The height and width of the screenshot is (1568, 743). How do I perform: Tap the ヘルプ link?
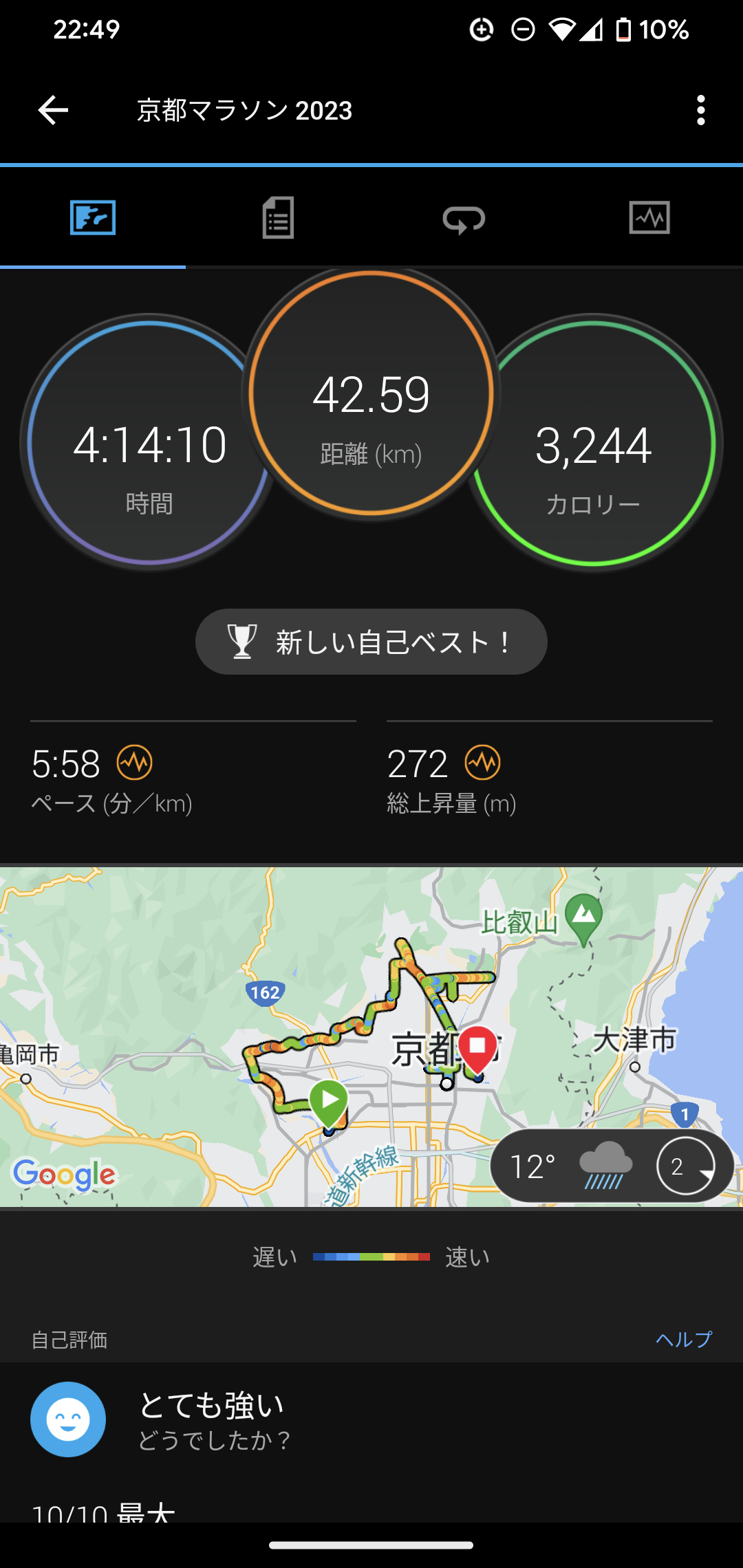[683, 1339]
